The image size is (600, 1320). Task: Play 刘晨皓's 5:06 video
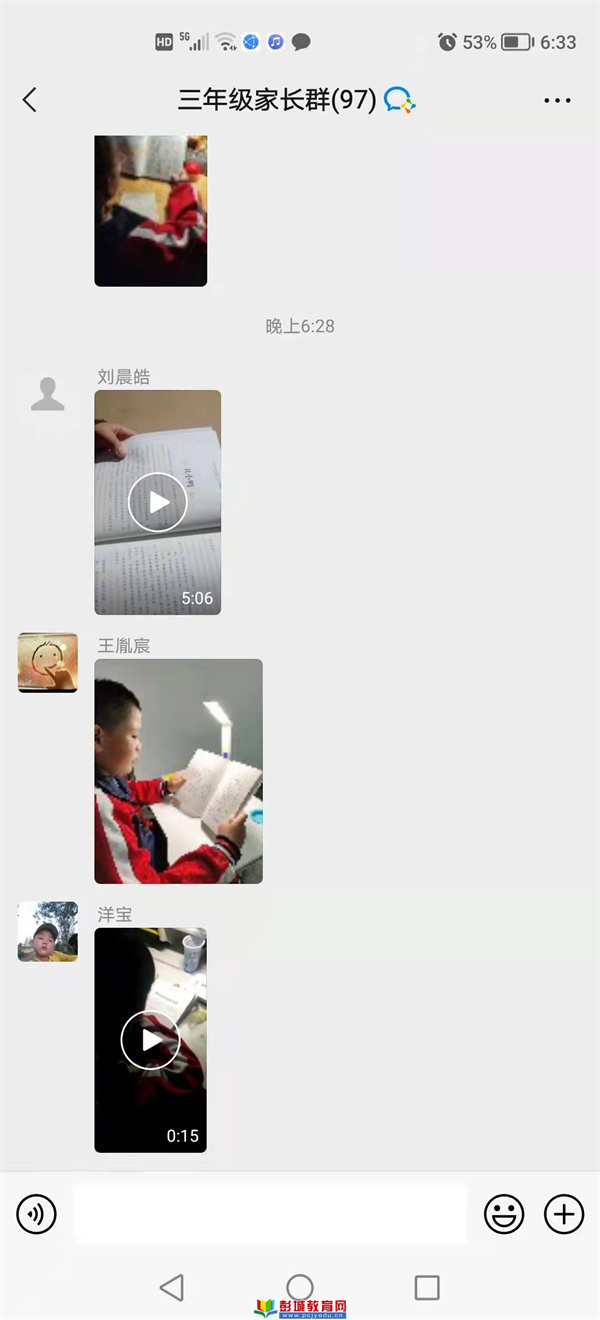pos(158,502)
